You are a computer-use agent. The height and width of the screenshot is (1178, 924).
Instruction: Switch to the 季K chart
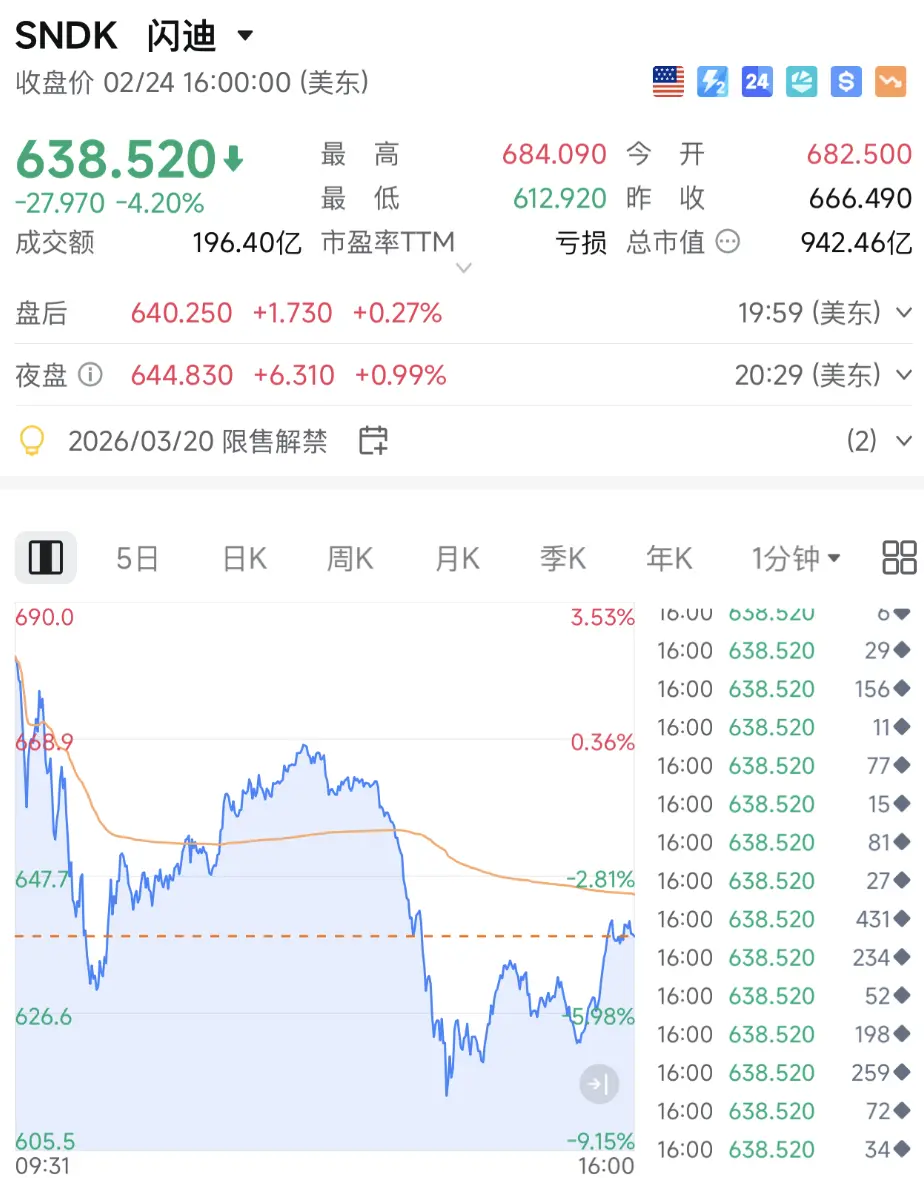(563, 558)
